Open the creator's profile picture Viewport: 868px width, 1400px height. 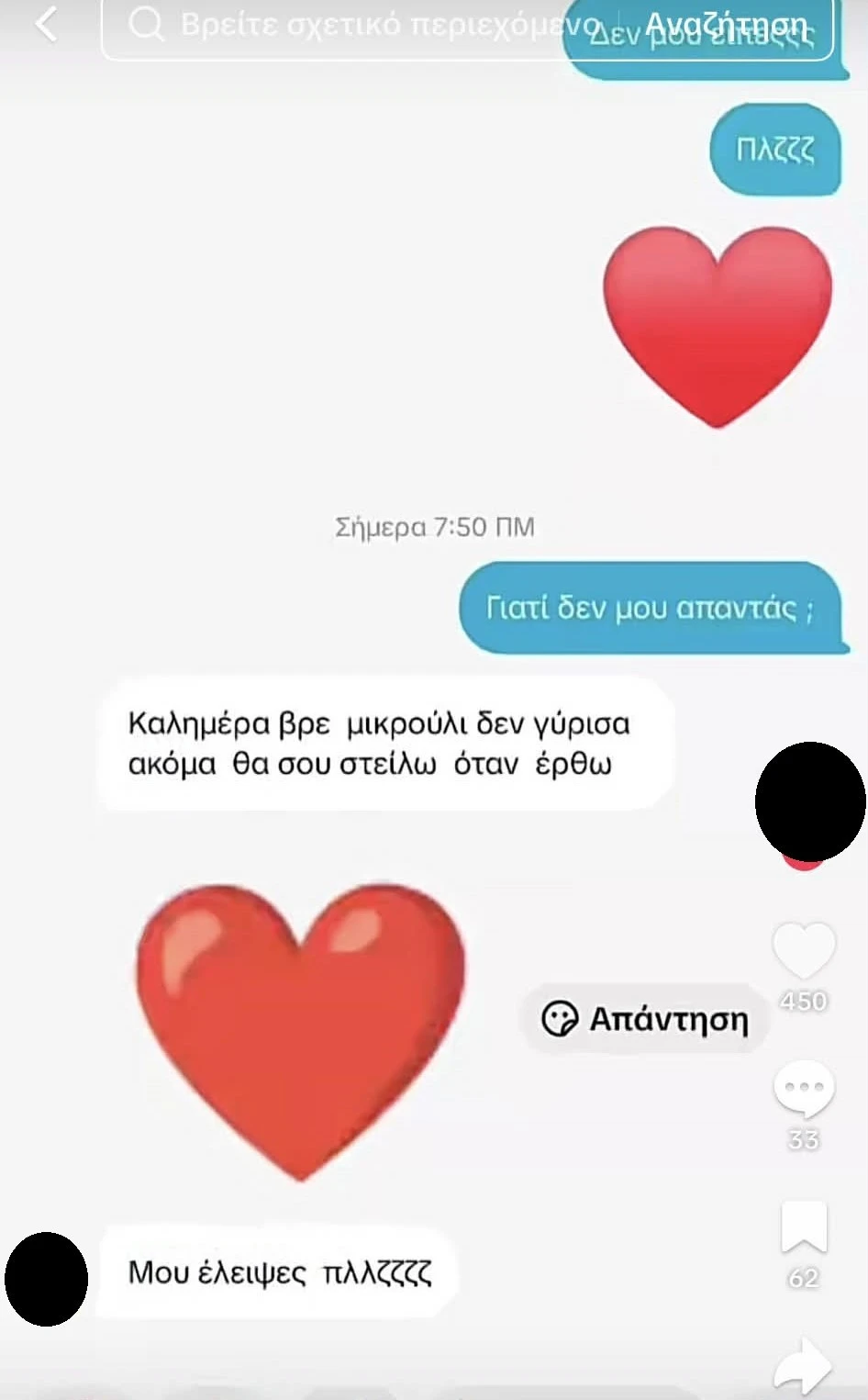808,802
